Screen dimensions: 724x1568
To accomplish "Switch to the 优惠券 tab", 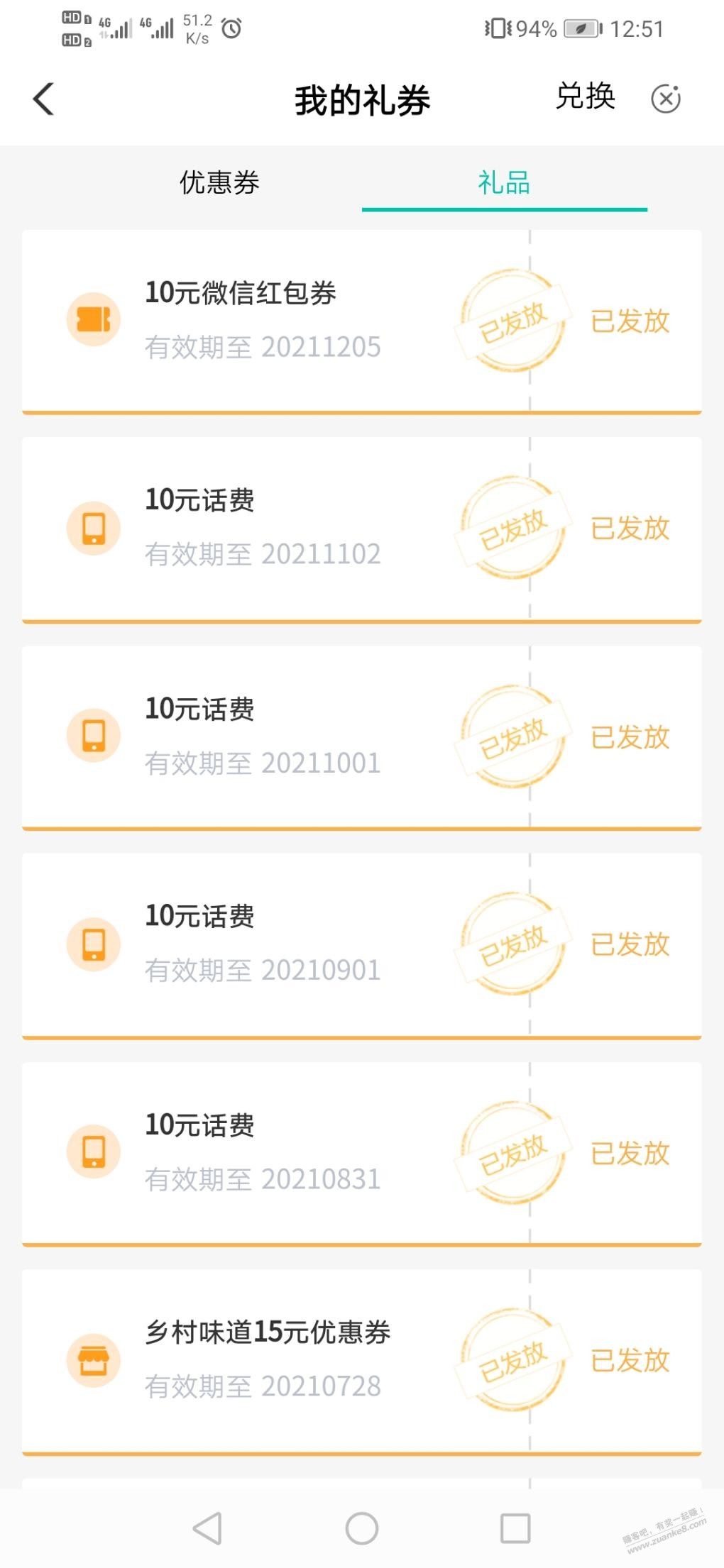I will click(219, 183).
